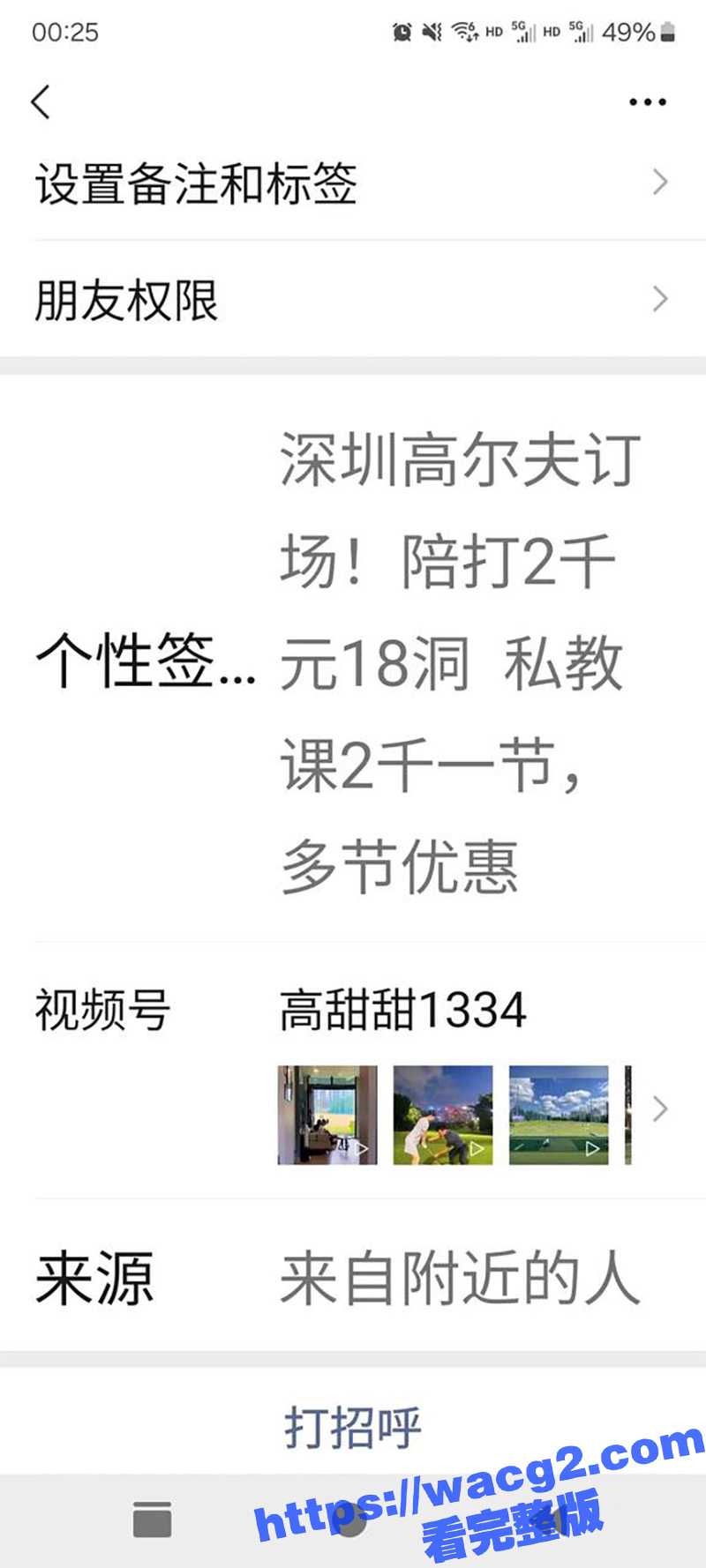Select the 设置备注和标签 menu entry
The height and width of the screenshot is (1568, 706).
coord(194,182)
